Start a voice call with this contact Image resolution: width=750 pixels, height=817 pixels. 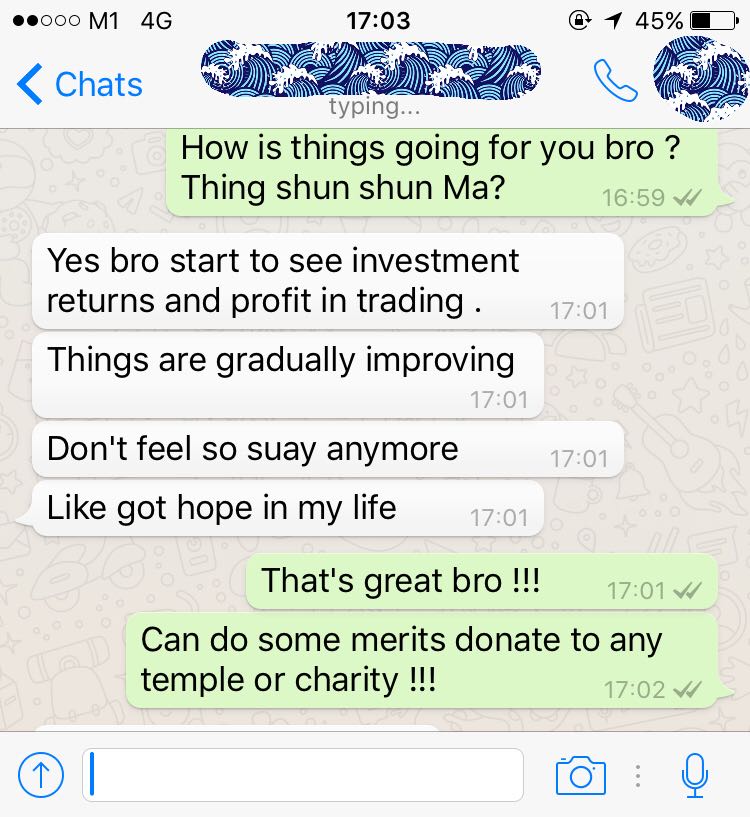pos(614,82)
